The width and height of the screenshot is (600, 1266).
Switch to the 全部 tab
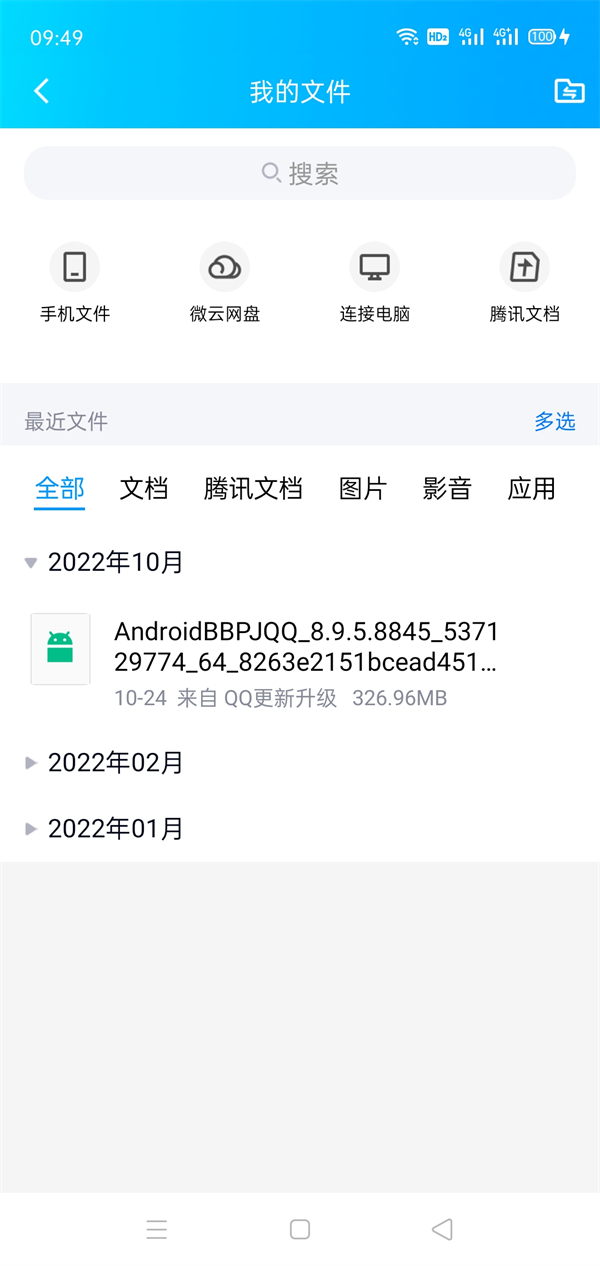(x=60, y=489)
